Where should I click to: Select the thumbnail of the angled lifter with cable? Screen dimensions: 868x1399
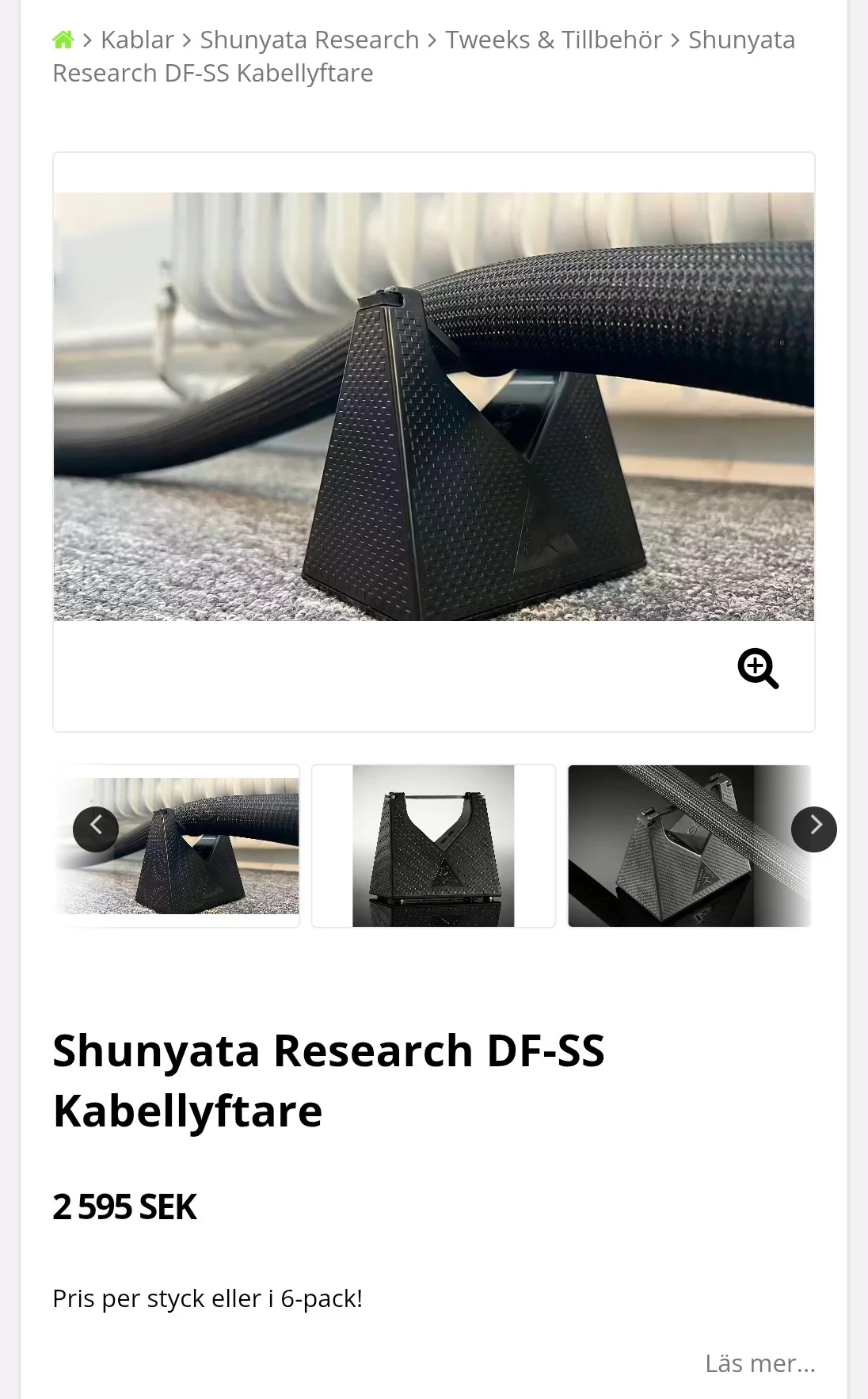(681, 846)
